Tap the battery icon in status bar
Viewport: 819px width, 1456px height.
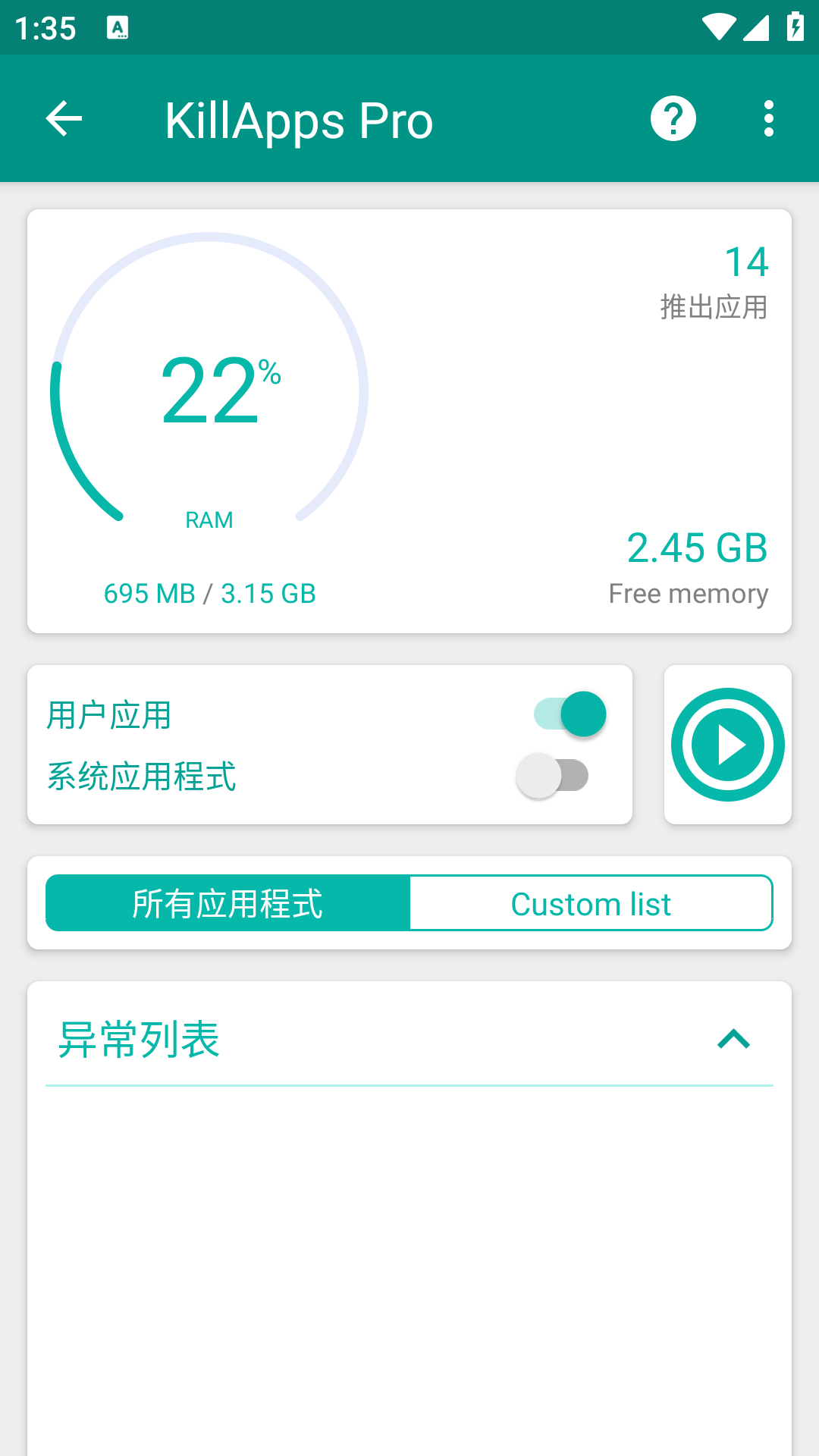794,25
